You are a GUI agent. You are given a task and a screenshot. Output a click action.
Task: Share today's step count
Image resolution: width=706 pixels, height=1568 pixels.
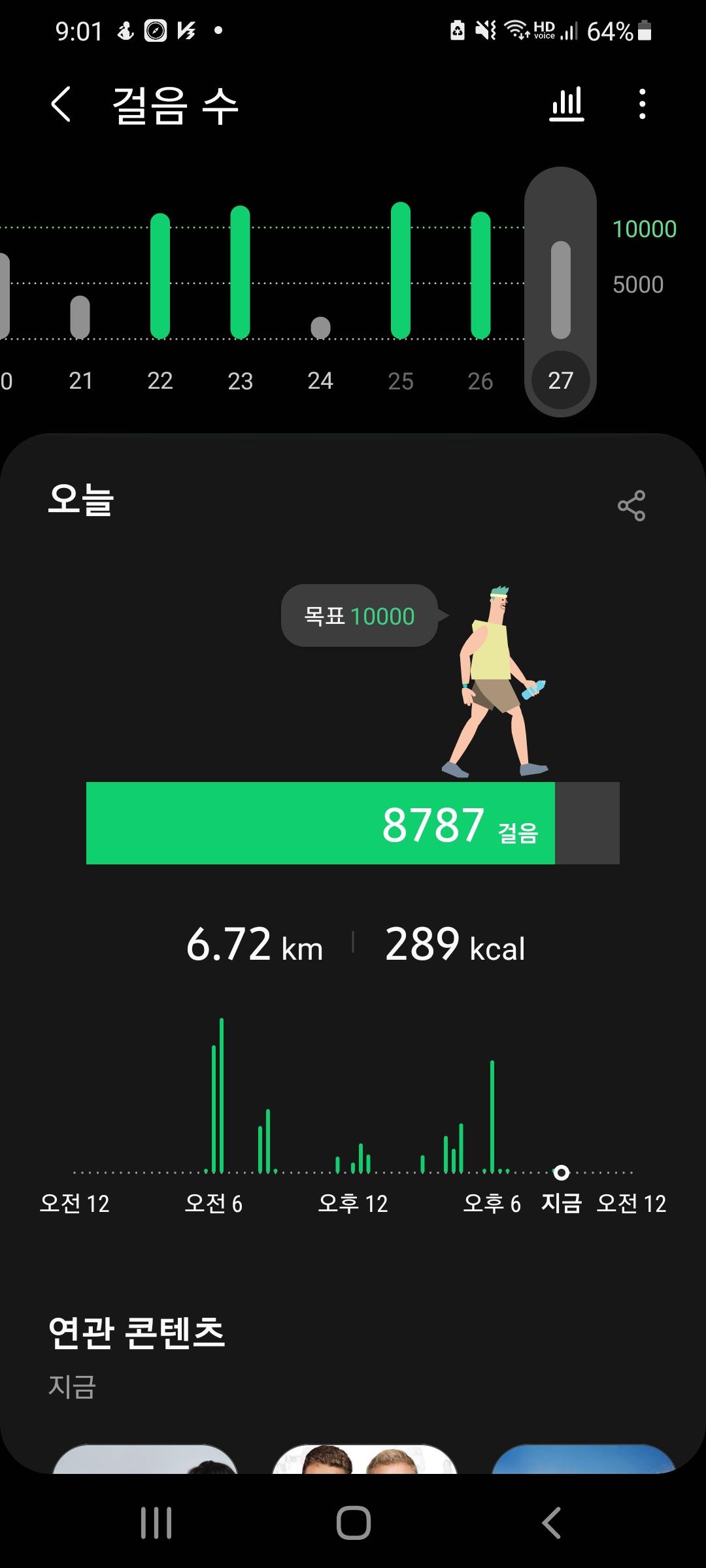(x=631, y=506)
